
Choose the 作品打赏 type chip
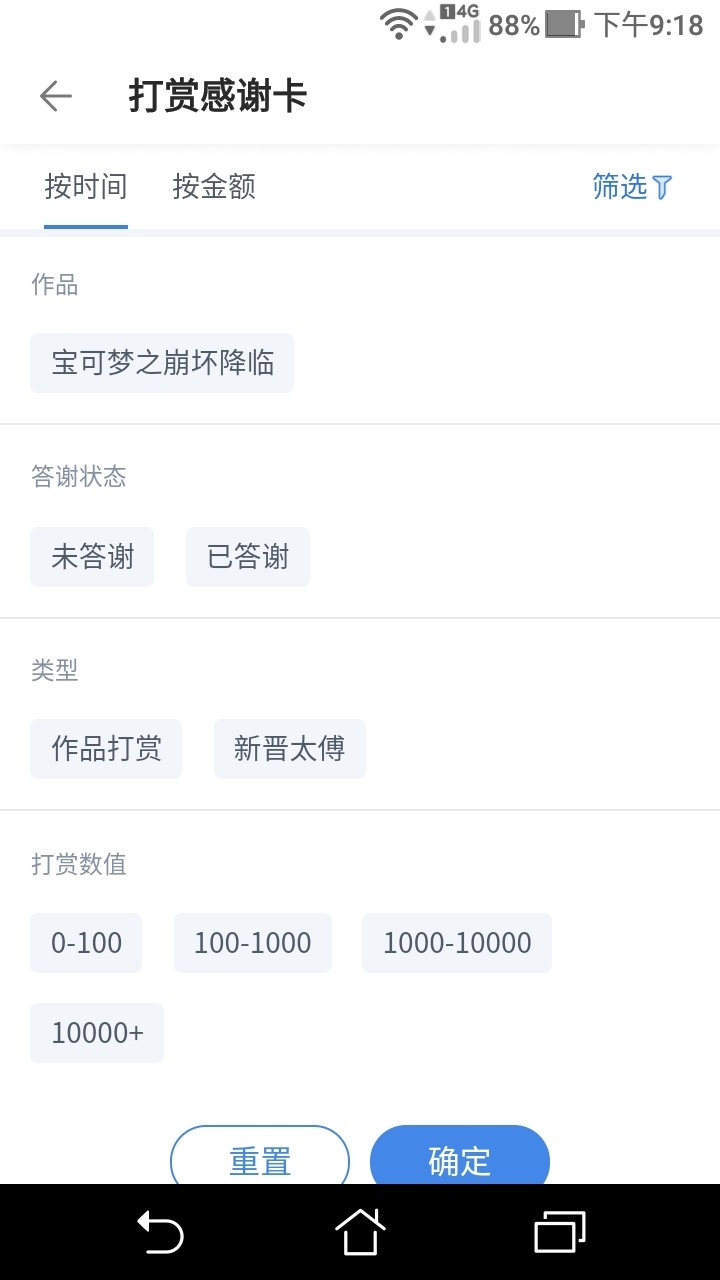(106, 749)
